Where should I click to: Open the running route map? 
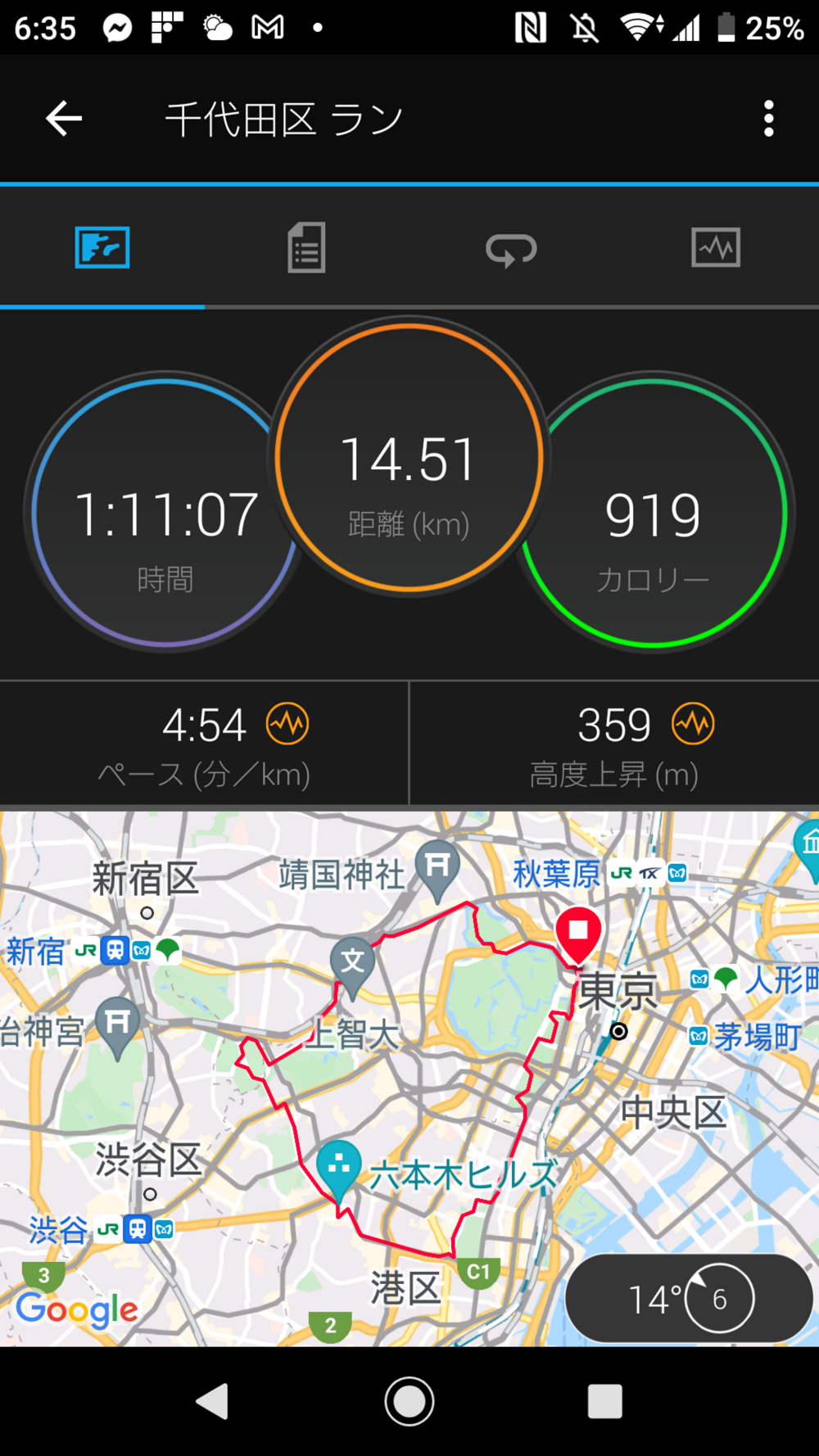pyautogui.click(x=409, y=1065)
